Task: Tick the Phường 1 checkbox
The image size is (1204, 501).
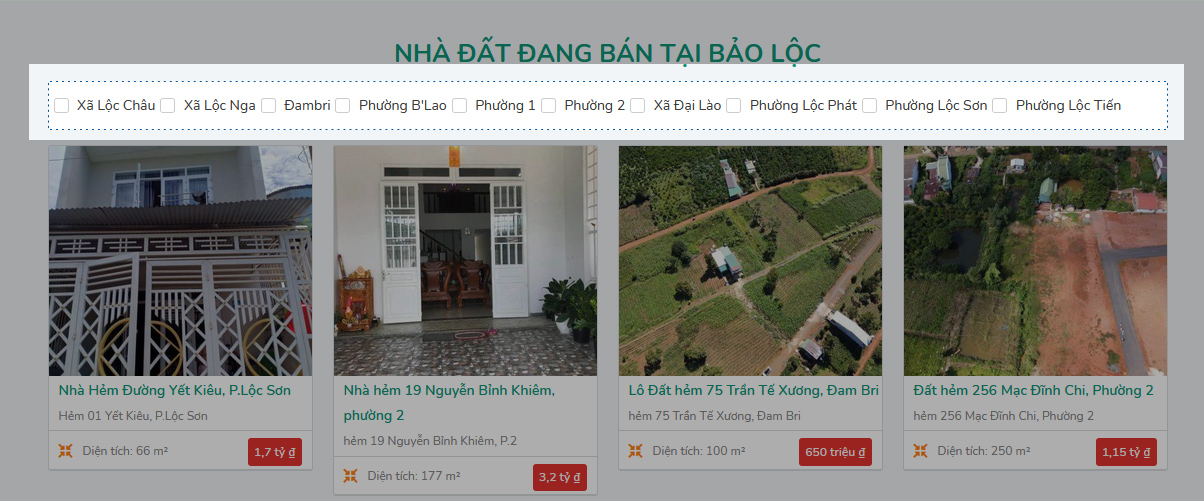Action: point(460,106)
